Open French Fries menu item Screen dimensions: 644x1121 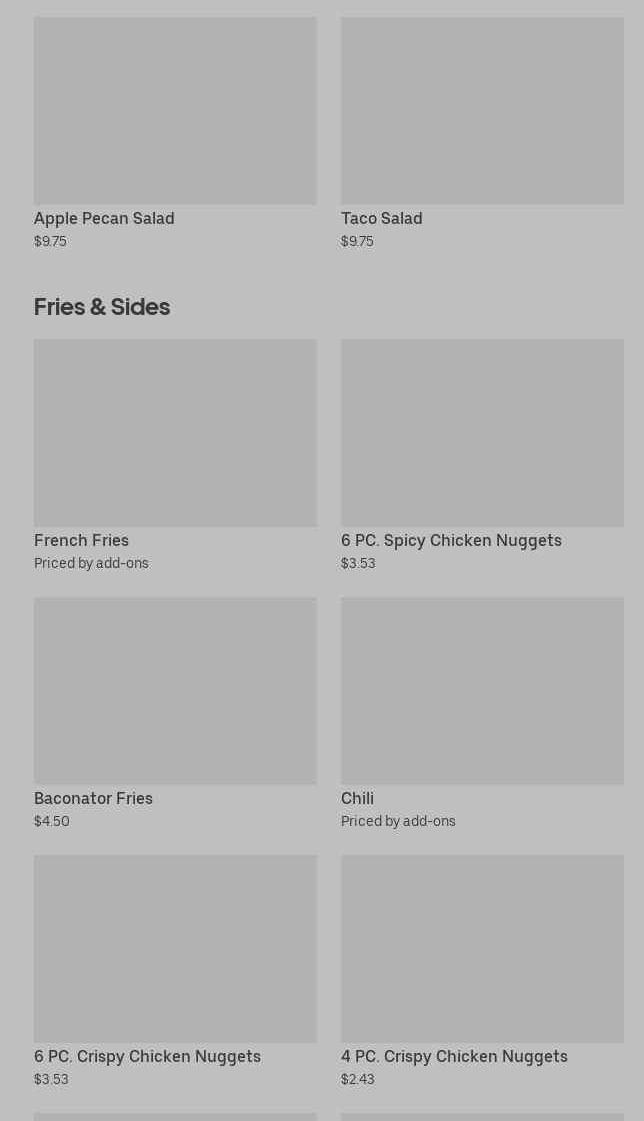point(175,455)
